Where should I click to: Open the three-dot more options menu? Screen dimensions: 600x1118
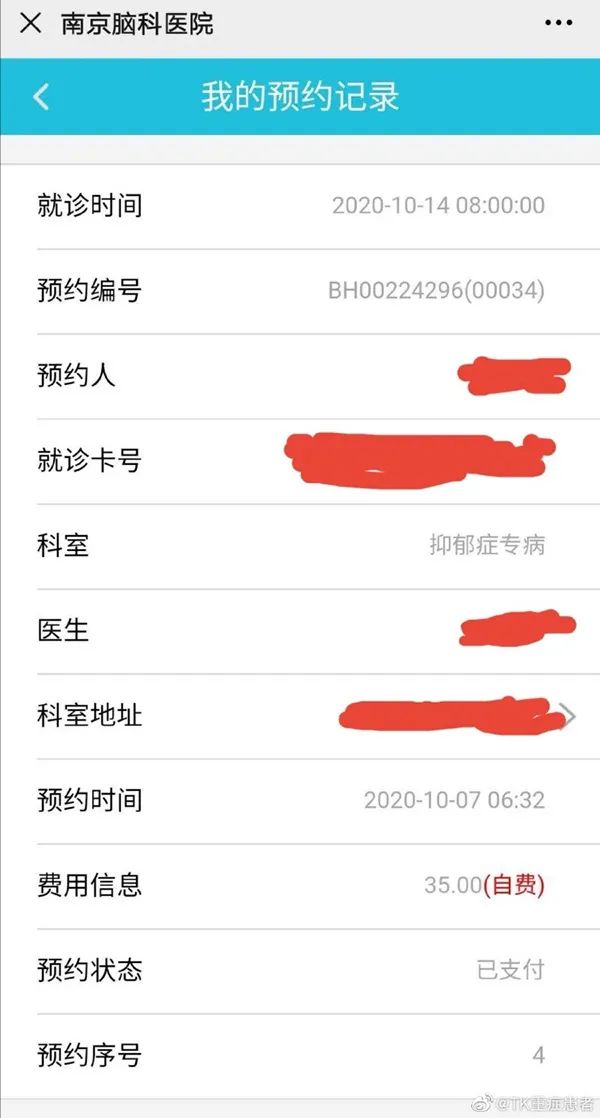click(x=561, y=23)
